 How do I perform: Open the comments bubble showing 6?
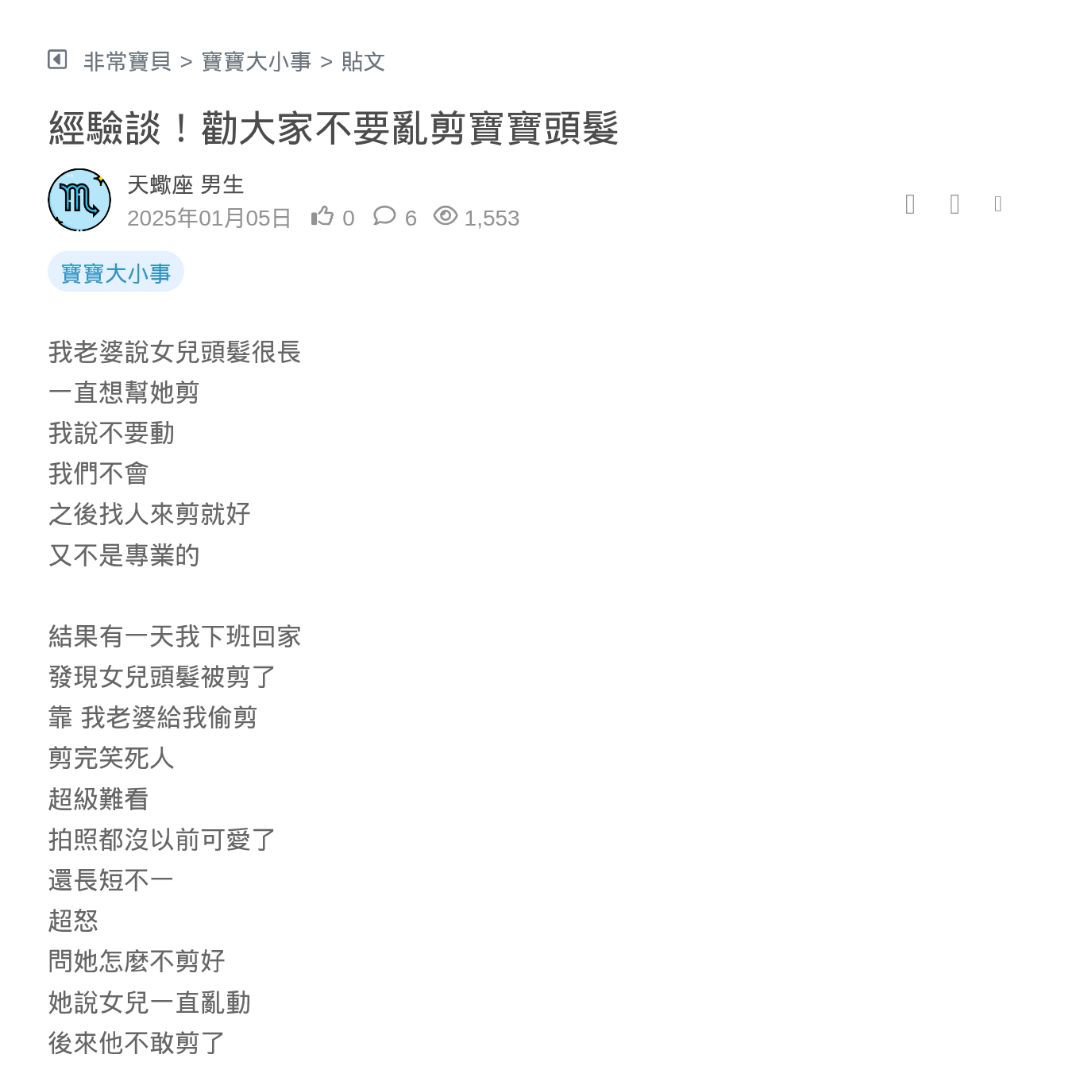pos(384,216)
